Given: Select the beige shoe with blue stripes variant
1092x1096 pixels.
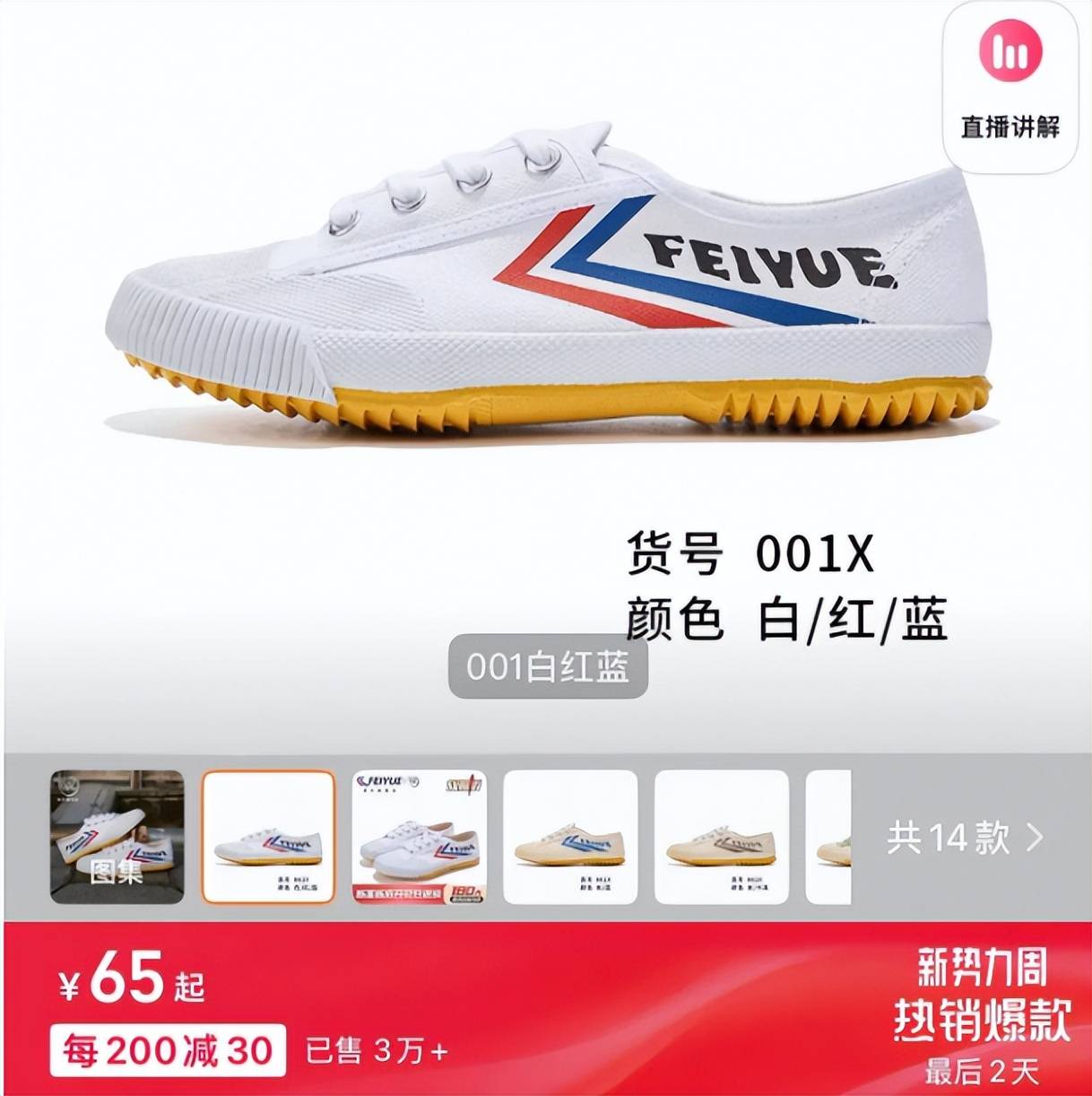Looking at the screenshot, I should [x=571, y=837].
